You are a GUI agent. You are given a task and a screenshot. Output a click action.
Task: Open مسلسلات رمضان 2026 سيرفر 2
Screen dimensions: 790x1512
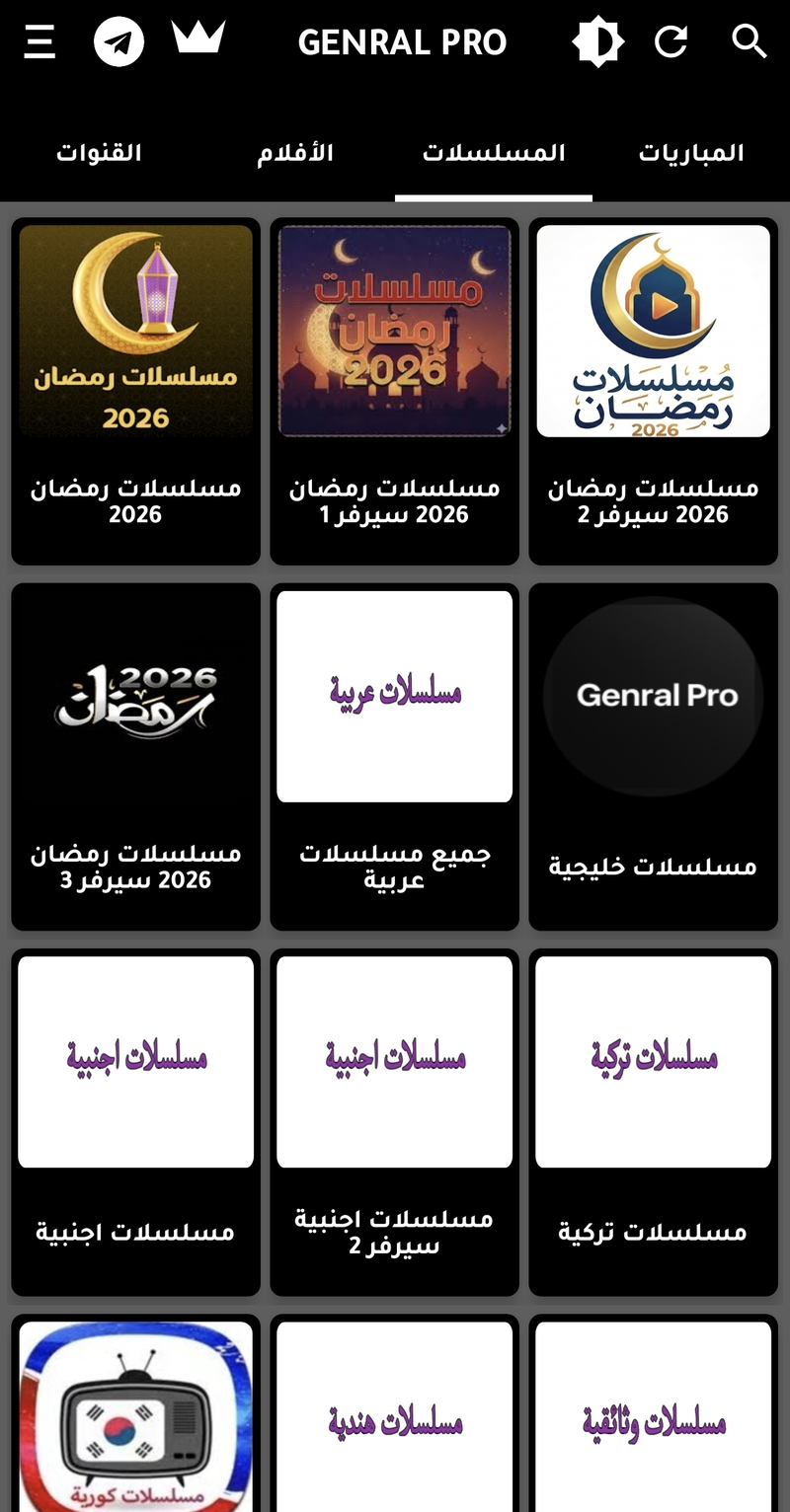(x=653, y=391)
